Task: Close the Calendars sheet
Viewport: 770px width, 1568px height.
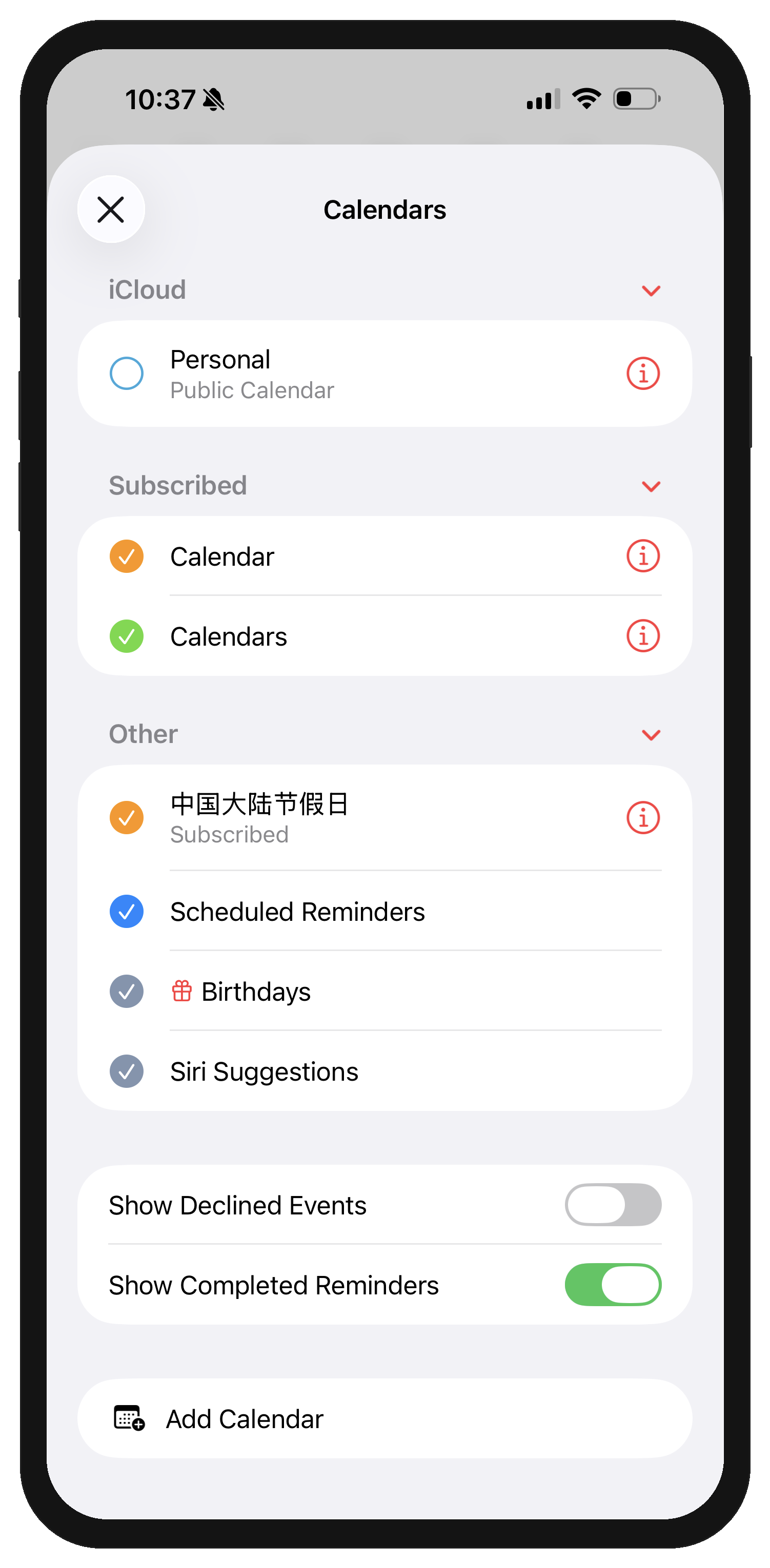Action: click(x=110, y=210)
